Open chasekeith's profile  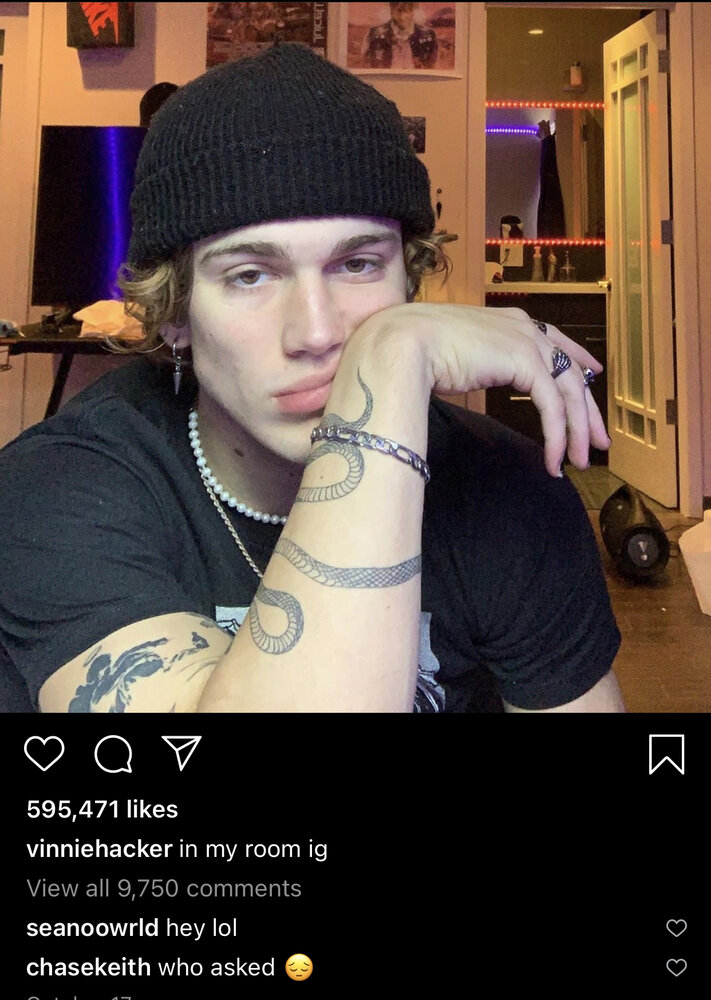88,967
